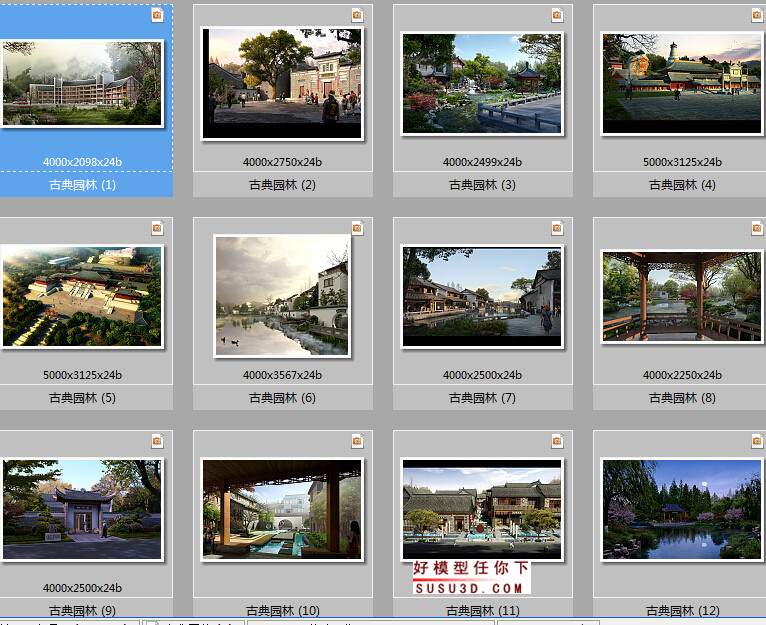Open the image 古典园林 (7)

pyautogui.click(x=482, y=296)
